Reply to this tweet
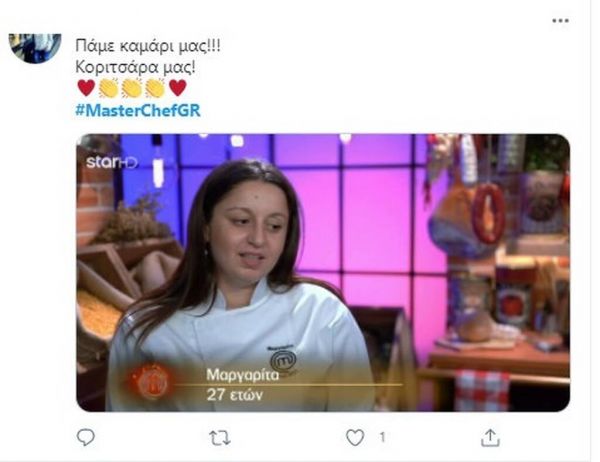The image size is (600, 462). (x=86, y=438)
